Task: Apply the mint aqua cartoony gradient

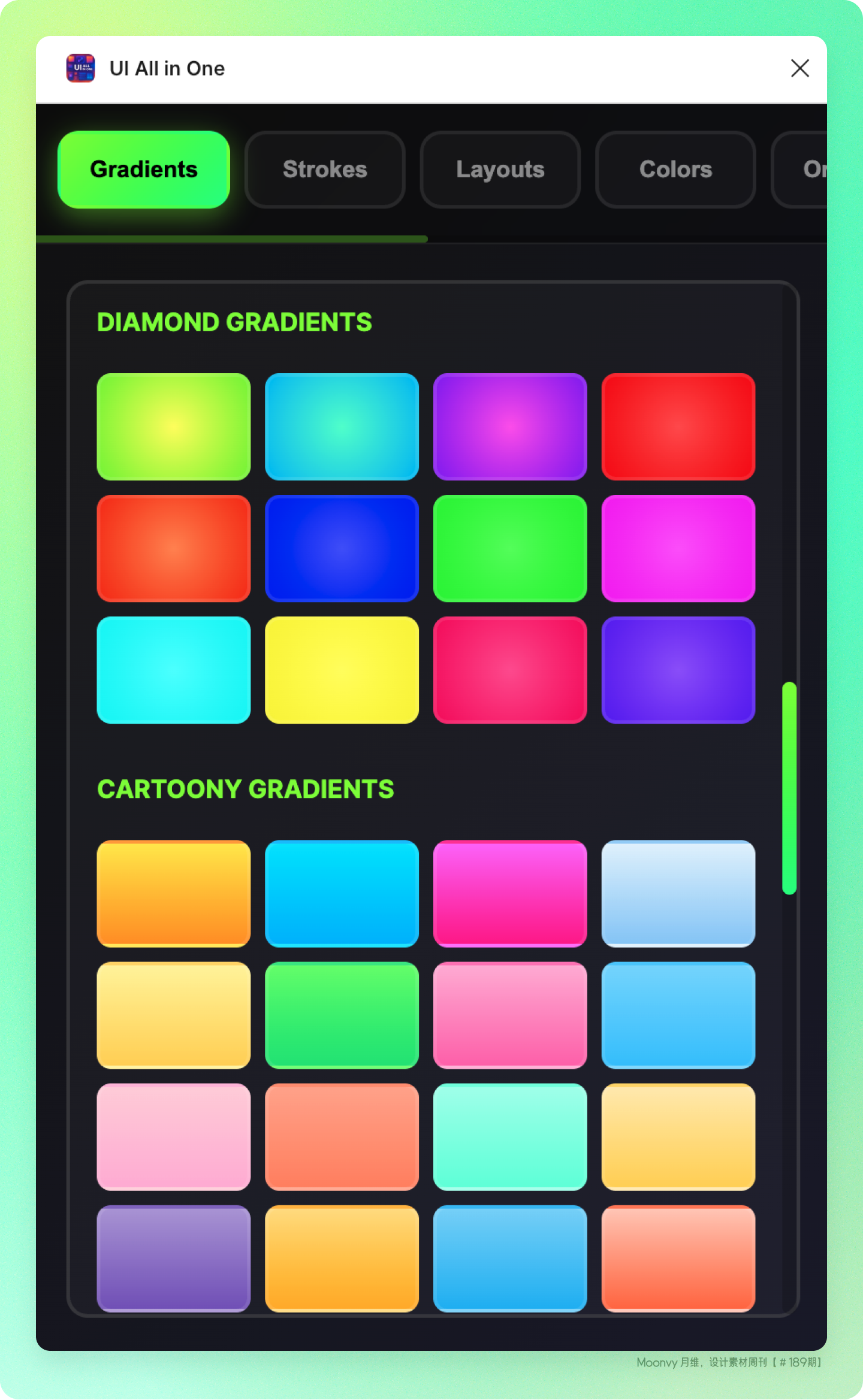Action: pyautogui.click(x=510, y=1136)
